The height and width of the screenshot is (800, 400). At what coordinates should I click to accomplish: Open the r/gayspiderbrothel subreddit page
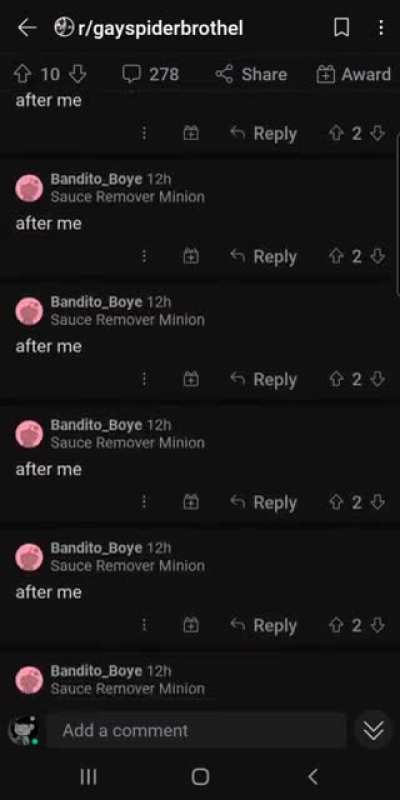(x=149, y=28)
